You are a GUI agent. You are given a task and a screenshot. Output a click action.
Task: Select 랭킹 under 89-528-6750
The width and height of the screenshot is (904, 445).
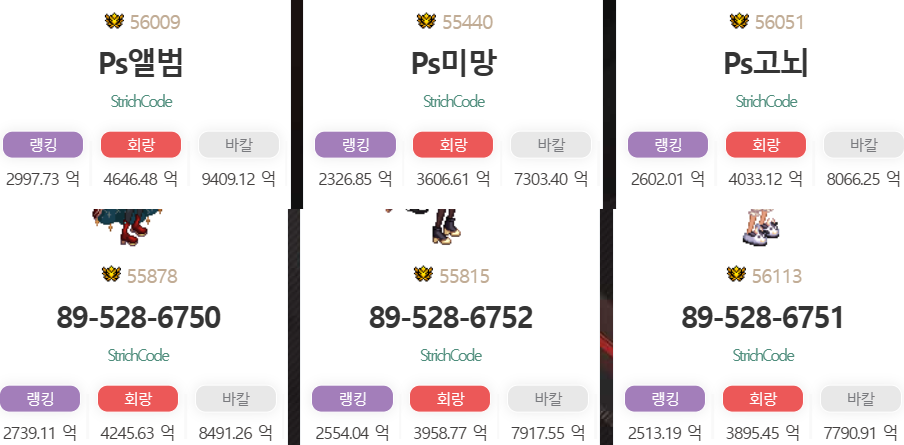pyautogui.click(x=40, y=398)
